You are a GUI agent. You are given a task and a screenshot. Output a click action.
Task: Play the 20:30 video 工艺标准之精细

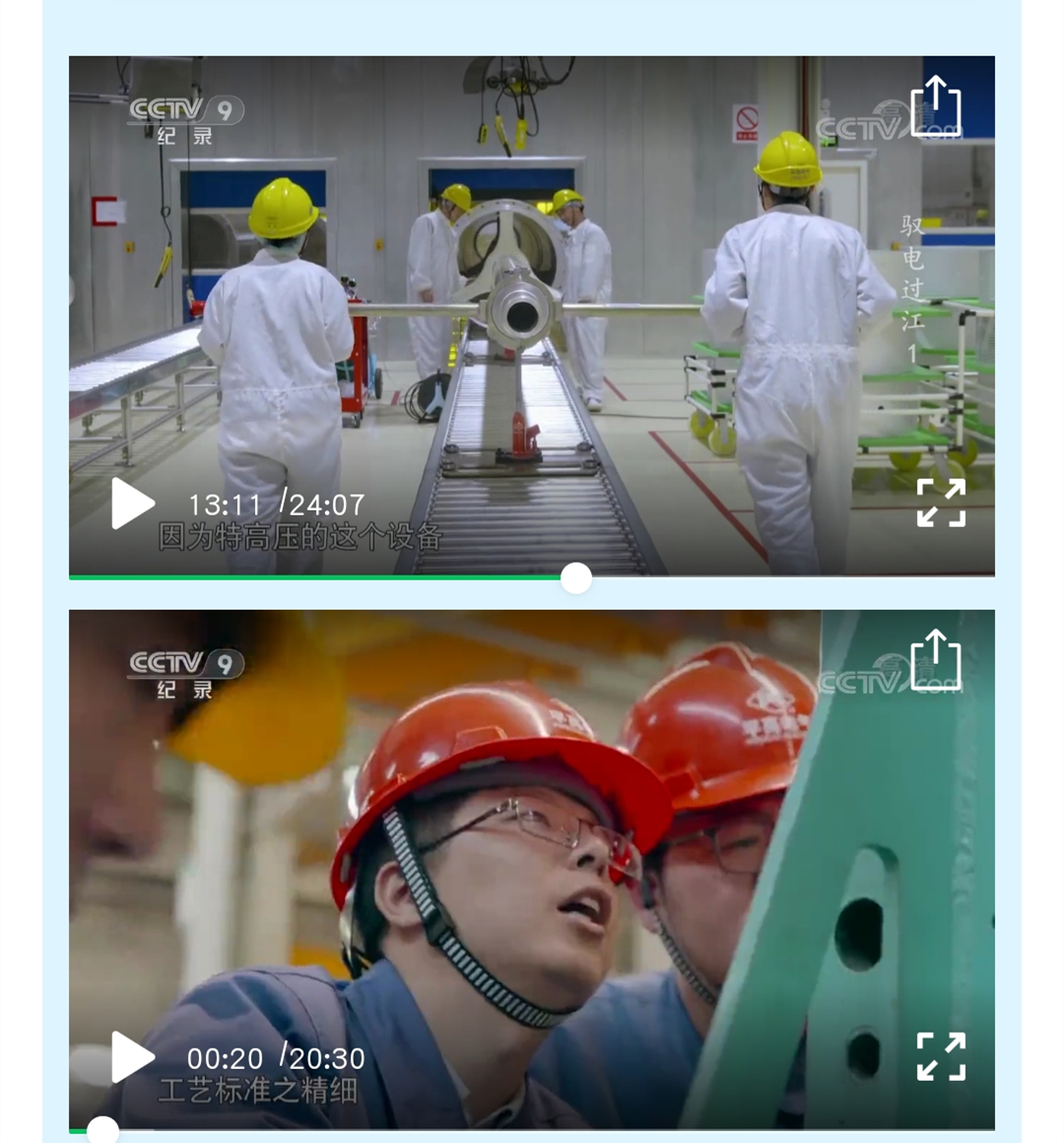[x=132, y=1057]
